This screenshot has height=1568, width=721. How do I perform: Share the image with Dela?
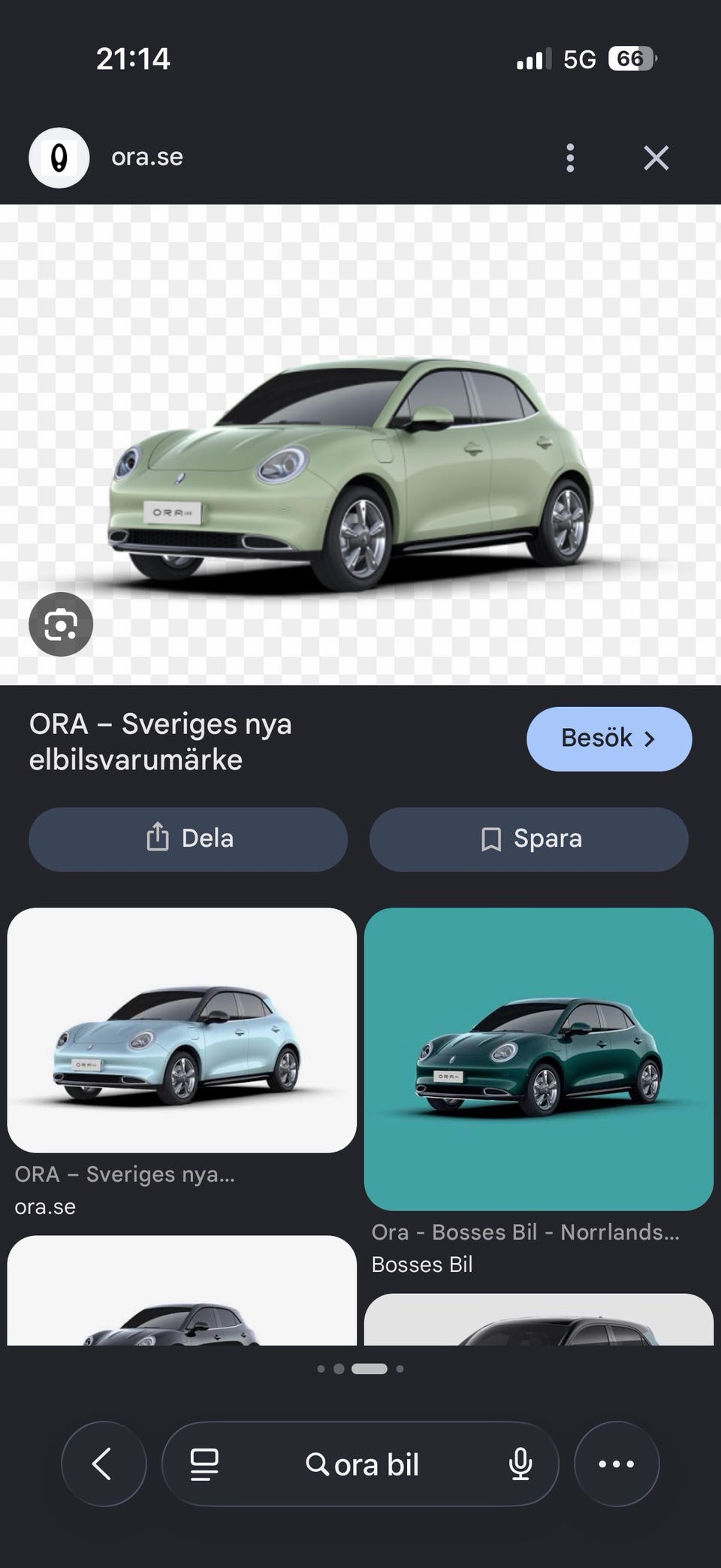[189, 838]
